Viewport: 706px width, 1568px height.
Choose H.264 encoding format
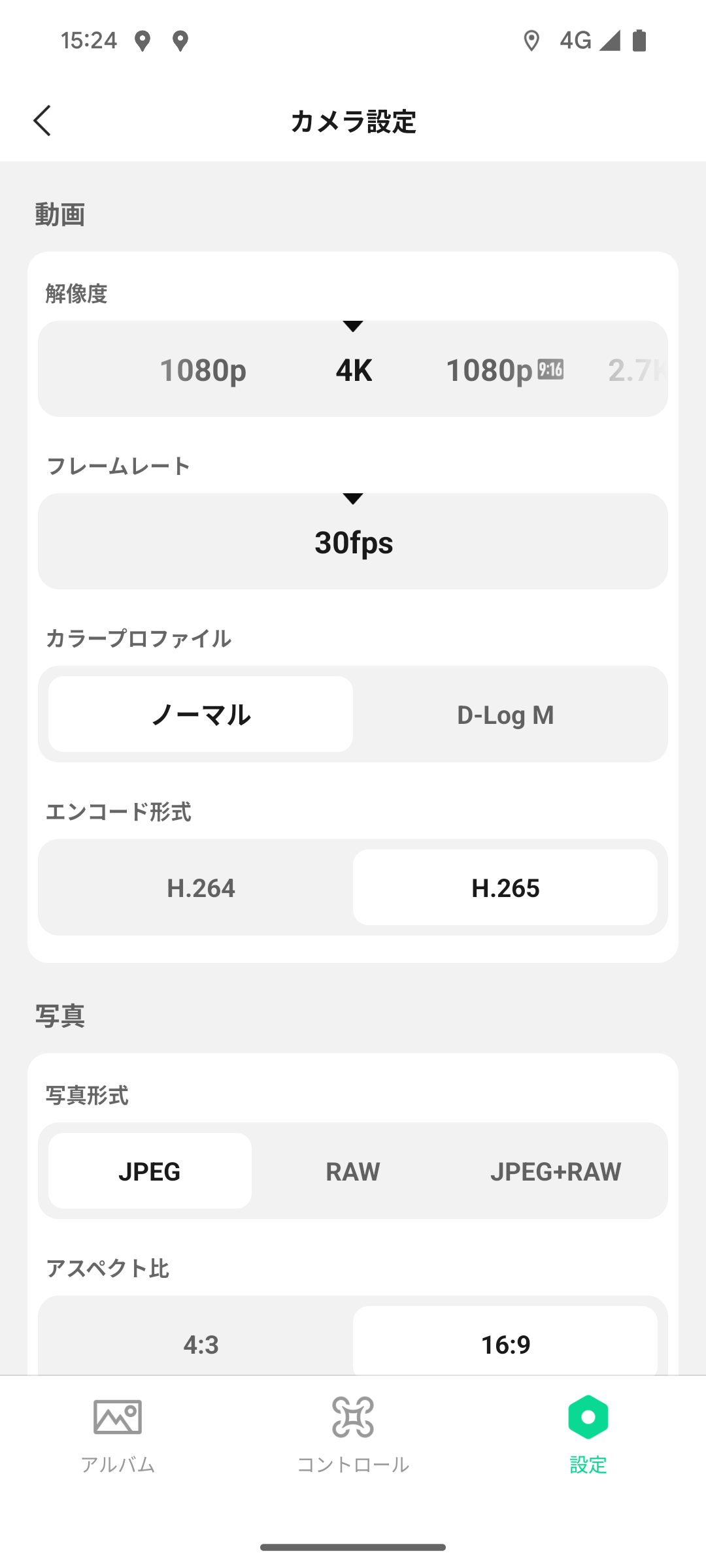pos(201,888)
